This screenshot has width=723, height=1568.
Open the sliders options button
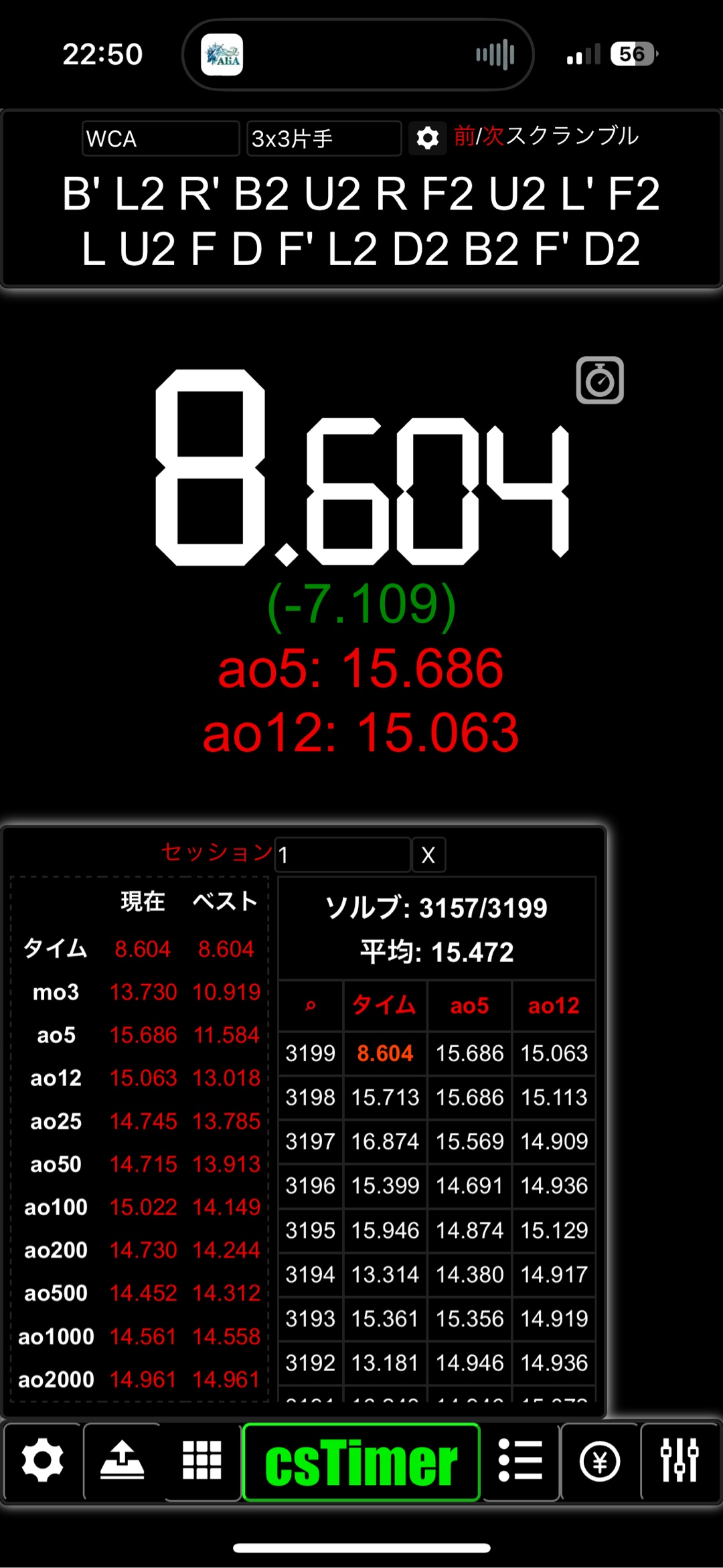pyautogui.click(x=679, y=1461)
